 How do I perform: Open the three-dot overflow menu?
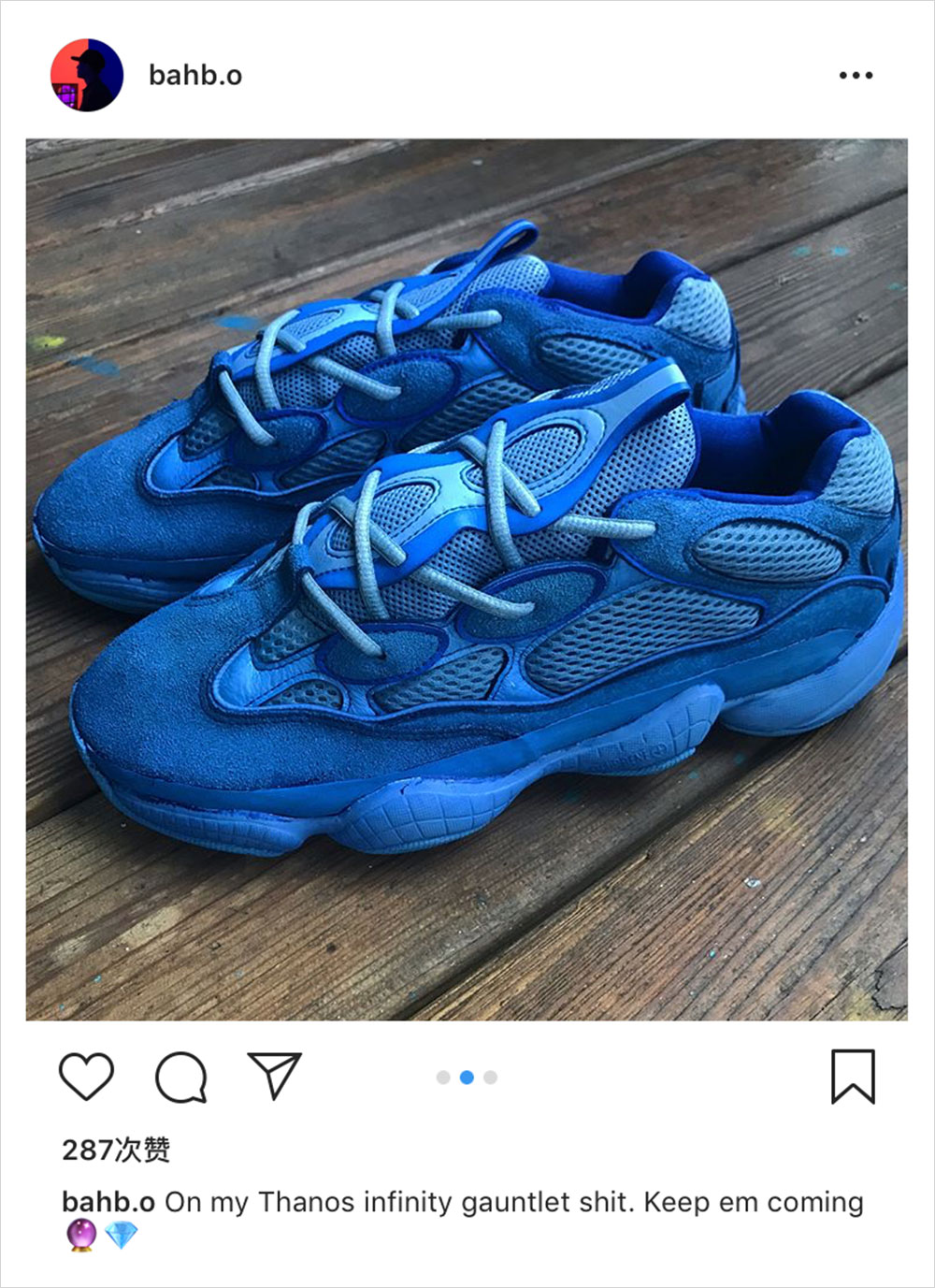click(856, 76)
